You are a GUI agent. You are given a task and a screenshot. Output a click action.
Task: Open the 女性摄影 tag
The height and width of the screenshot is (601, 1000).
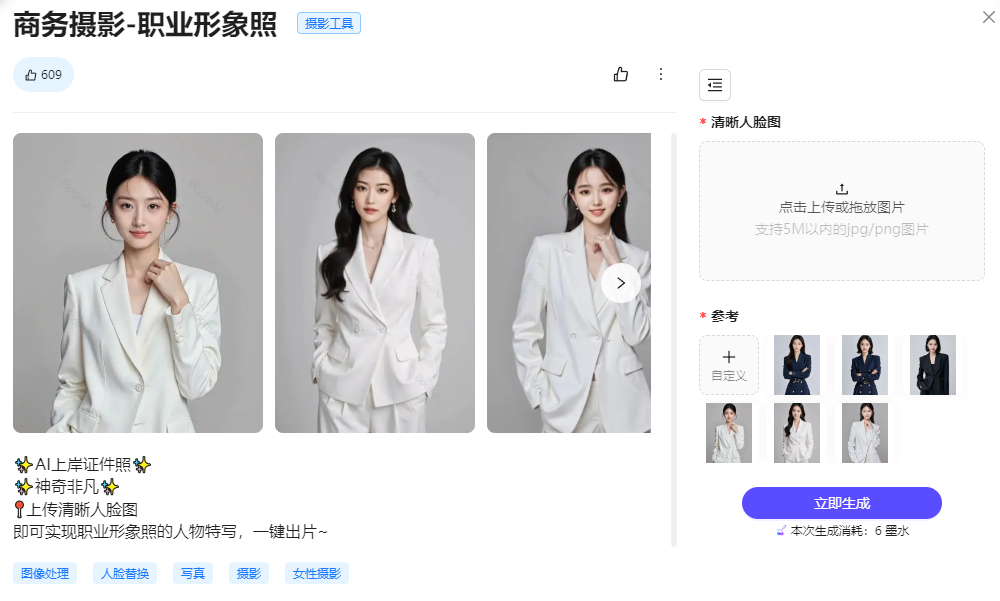click(317, 574)
